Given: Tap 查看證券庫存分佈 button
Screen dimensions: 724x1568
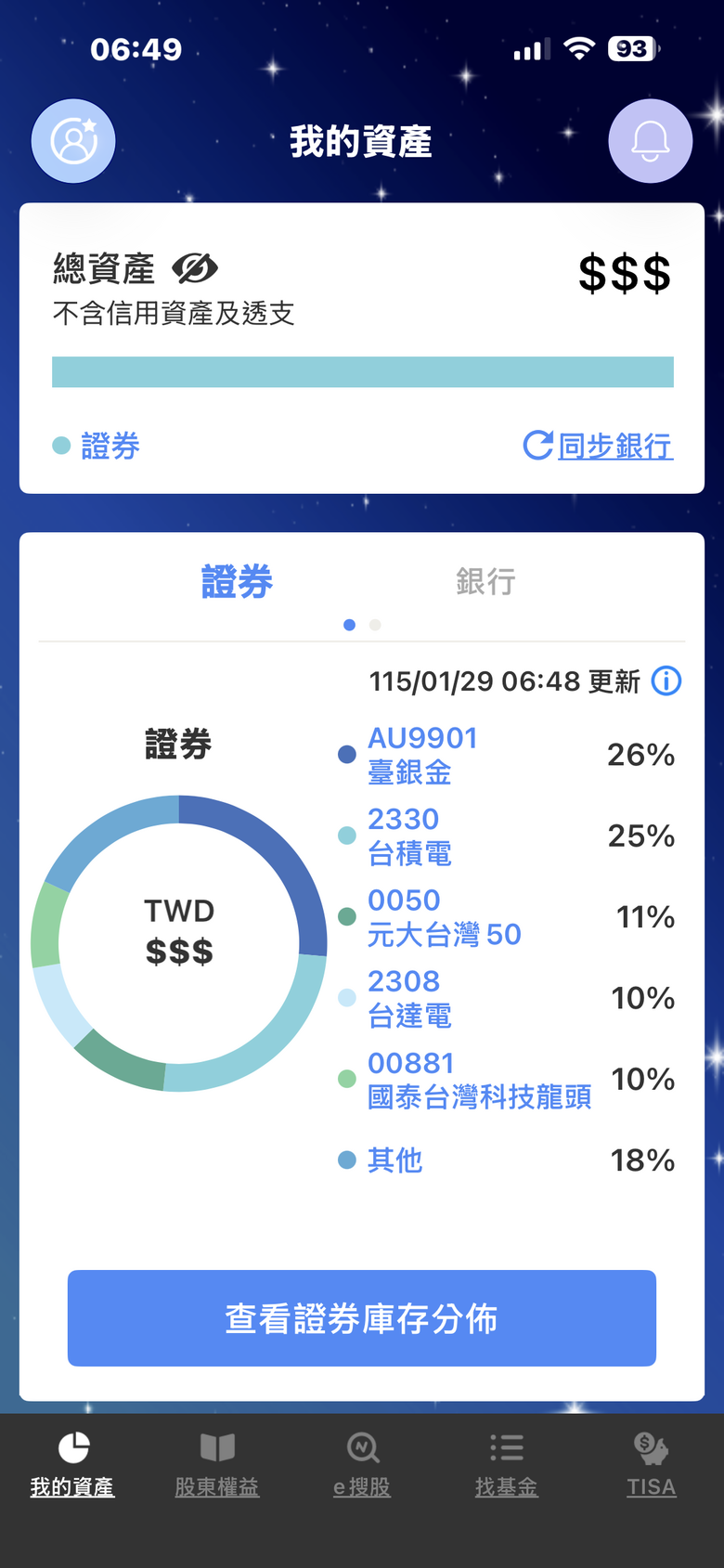Looking at the screenshot, I should [x=362, y=1318].
